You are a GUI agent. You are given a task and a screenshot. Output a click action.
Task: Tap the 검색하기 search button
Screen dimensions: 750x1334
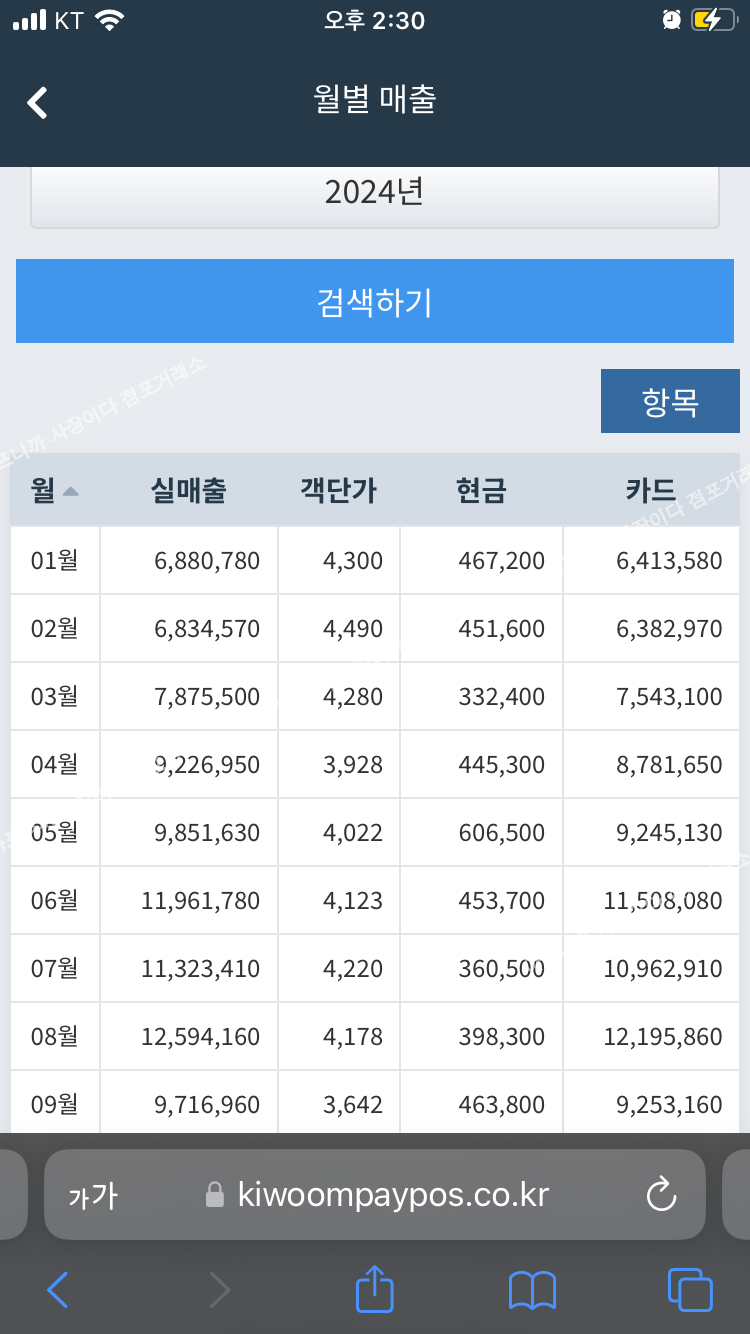coord(375,301)
